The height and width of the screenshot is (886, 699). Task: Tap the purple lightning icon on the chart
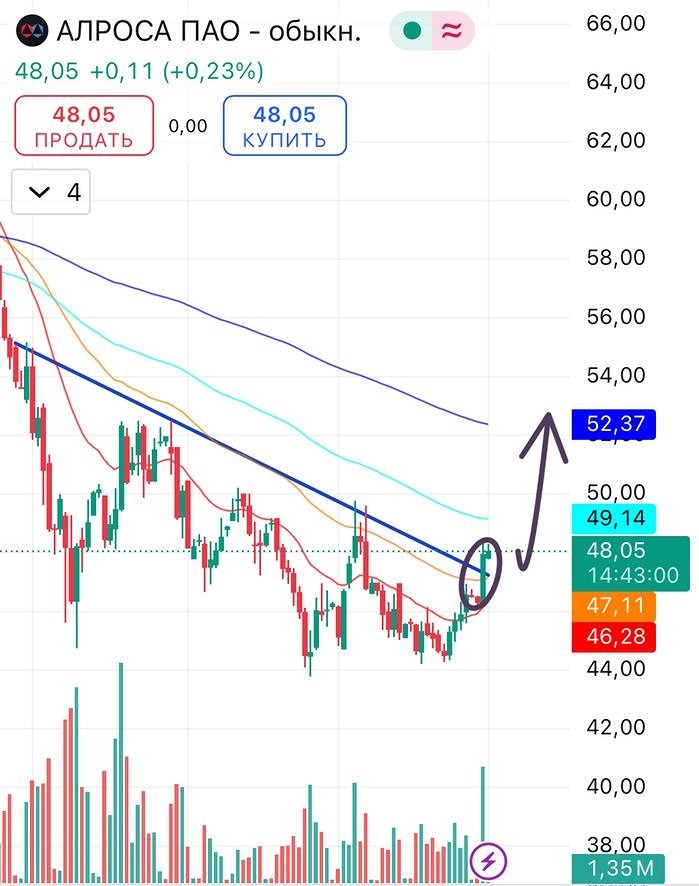coord(490,859)
